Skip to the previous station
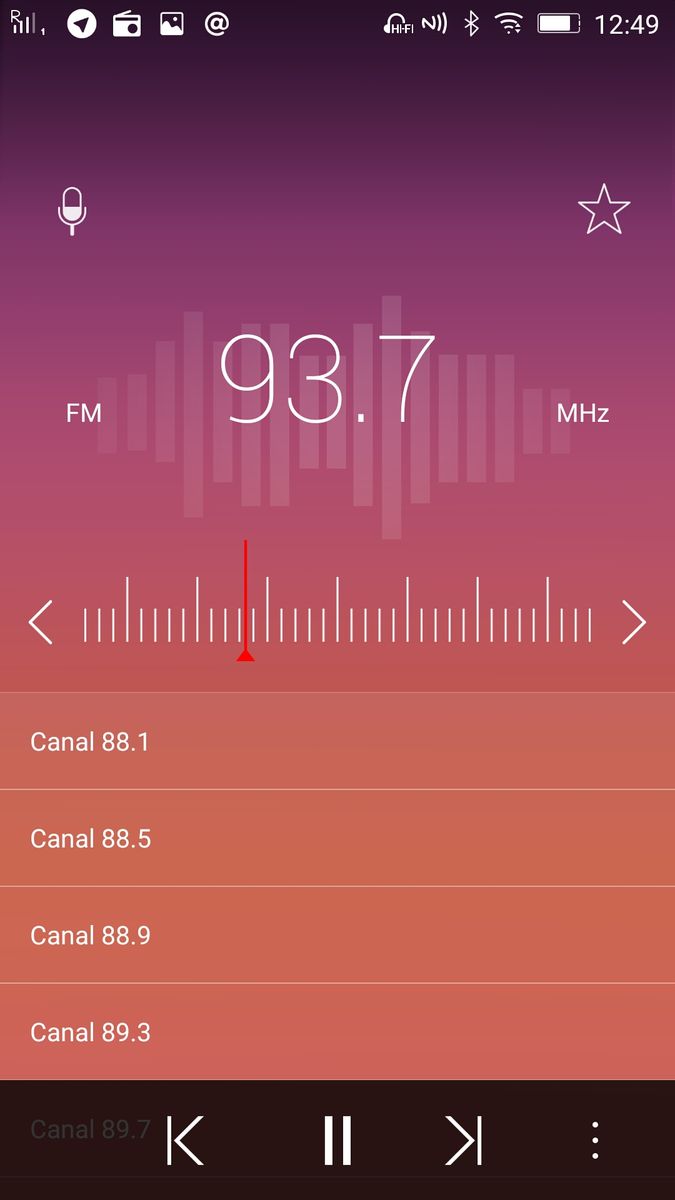The width and height of the screenshot is (675, 1200). 186,1140
